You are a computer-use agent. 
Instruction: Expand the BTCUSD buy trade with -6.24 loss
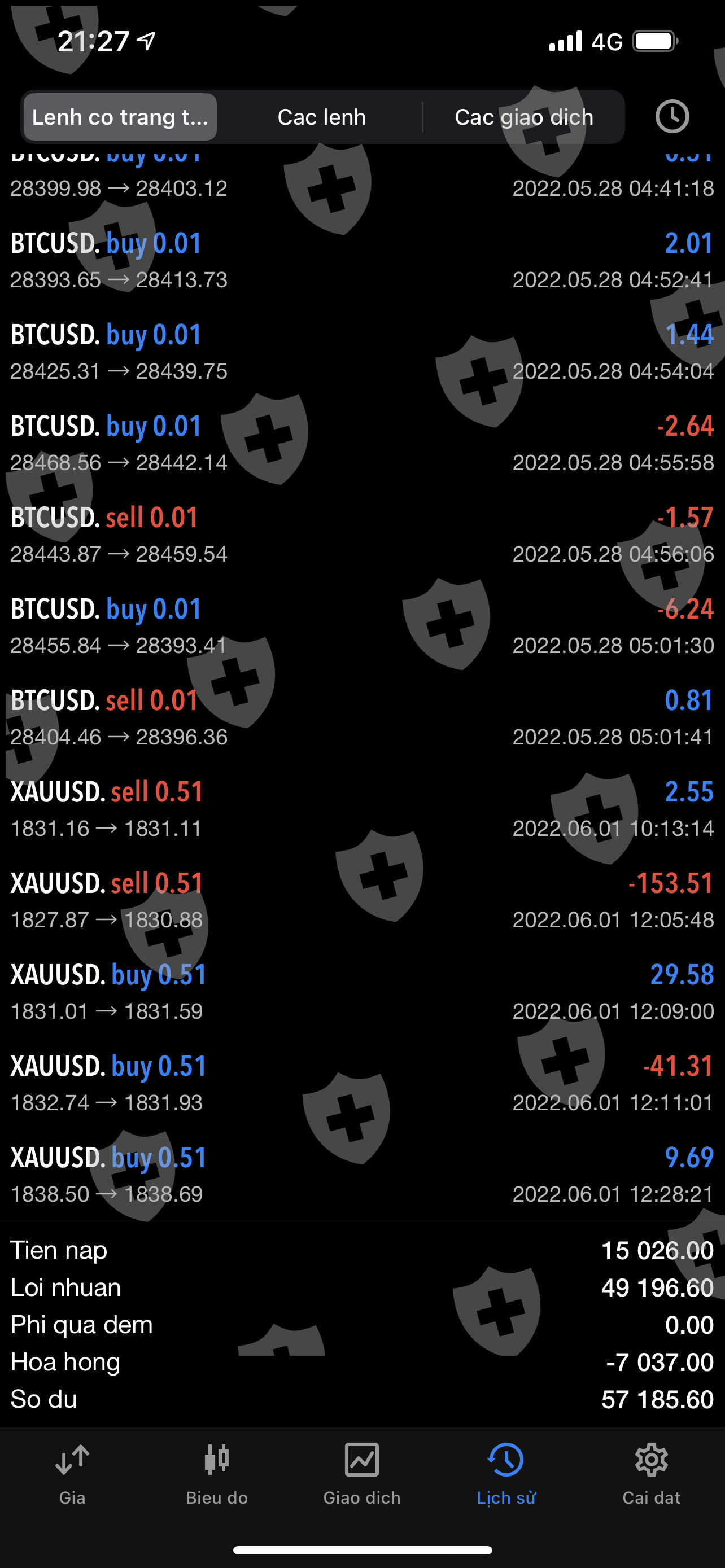[x=362, y=626]
